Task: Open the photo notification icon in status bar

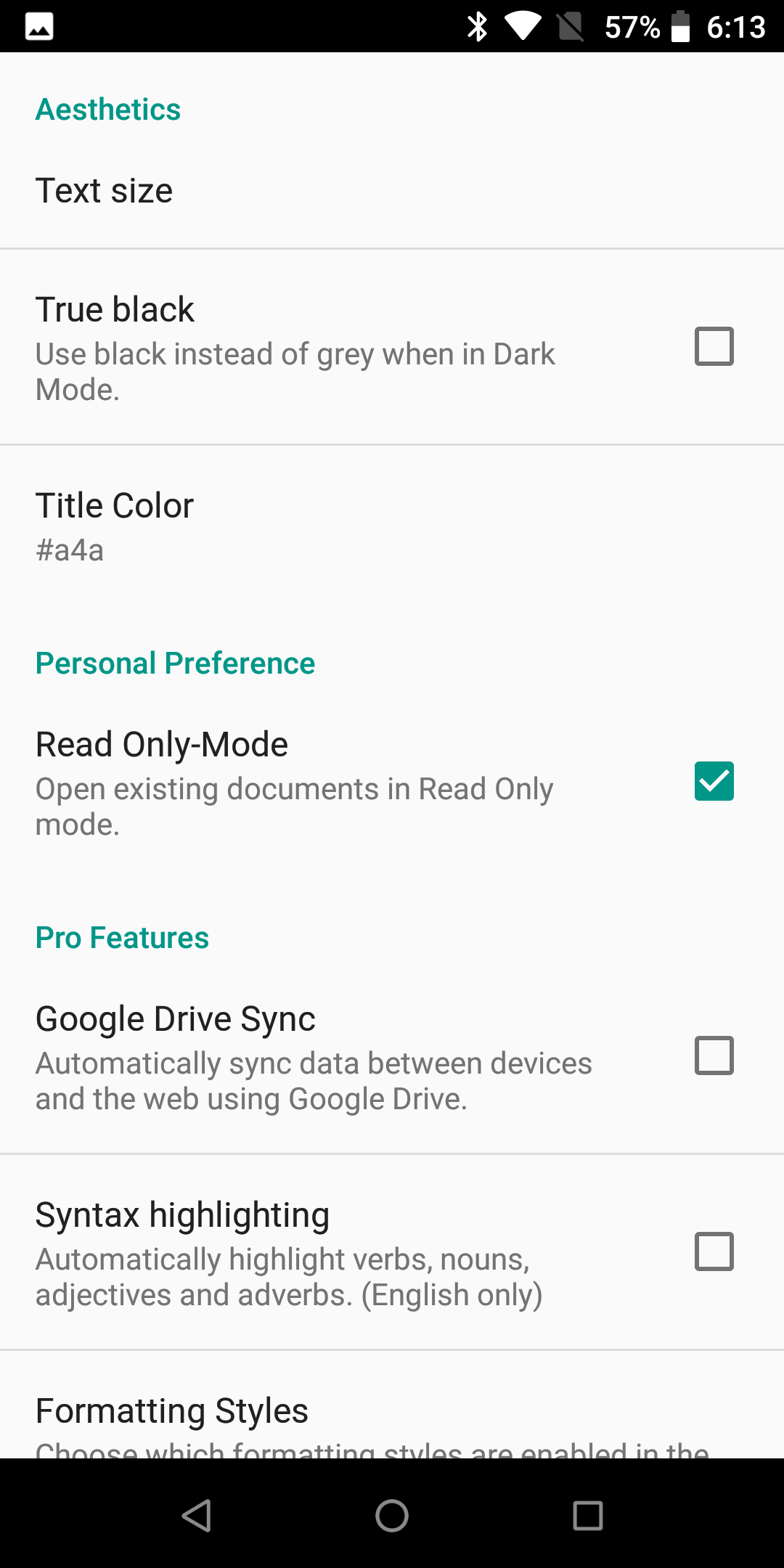Action: pos(39,26)
